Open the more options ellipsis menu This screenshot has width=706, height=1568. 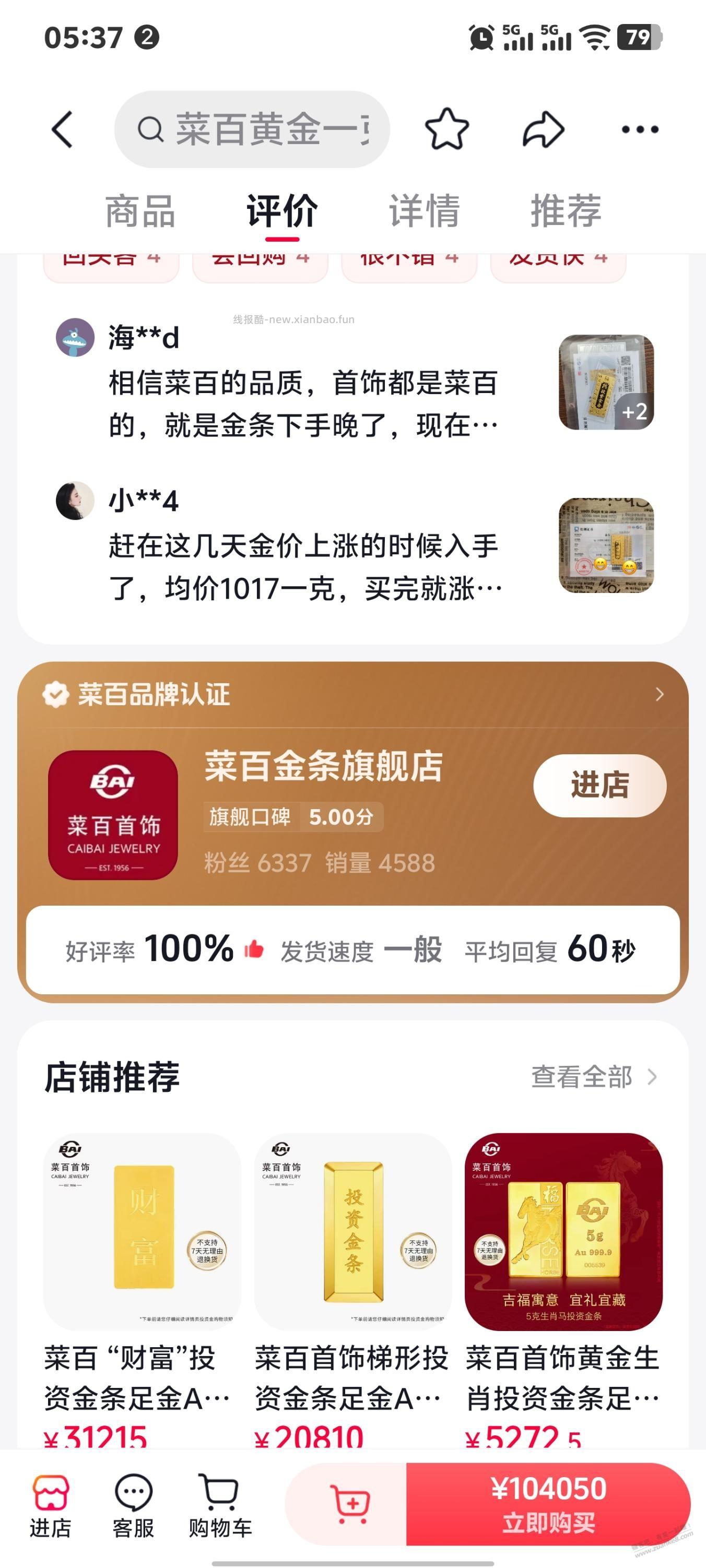(x=639, y=129)
